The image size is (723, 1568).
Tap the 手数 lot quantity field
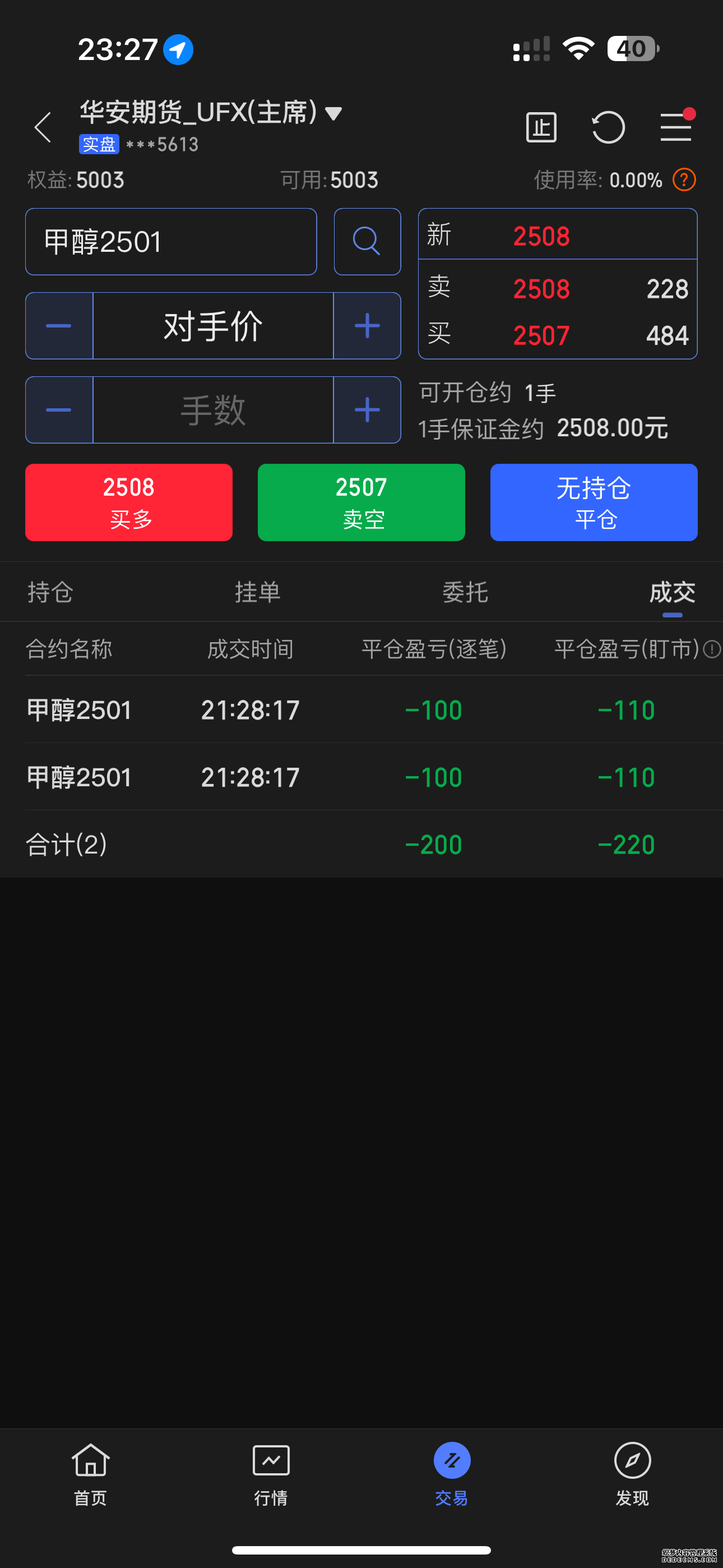click(x=213, y=409)
